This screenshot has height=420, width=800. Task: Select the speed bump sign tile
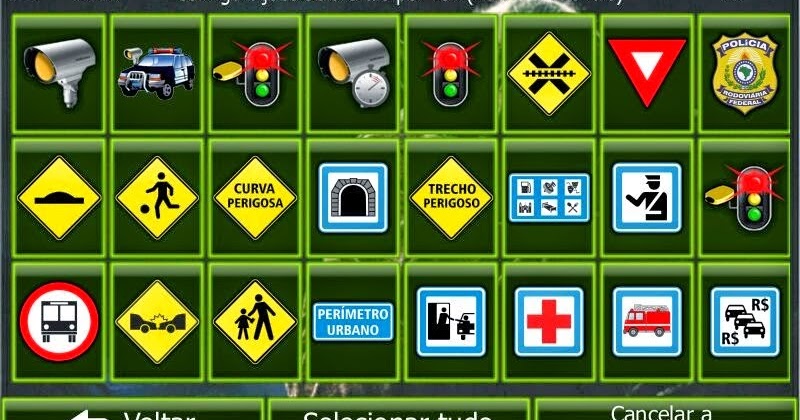58,197
